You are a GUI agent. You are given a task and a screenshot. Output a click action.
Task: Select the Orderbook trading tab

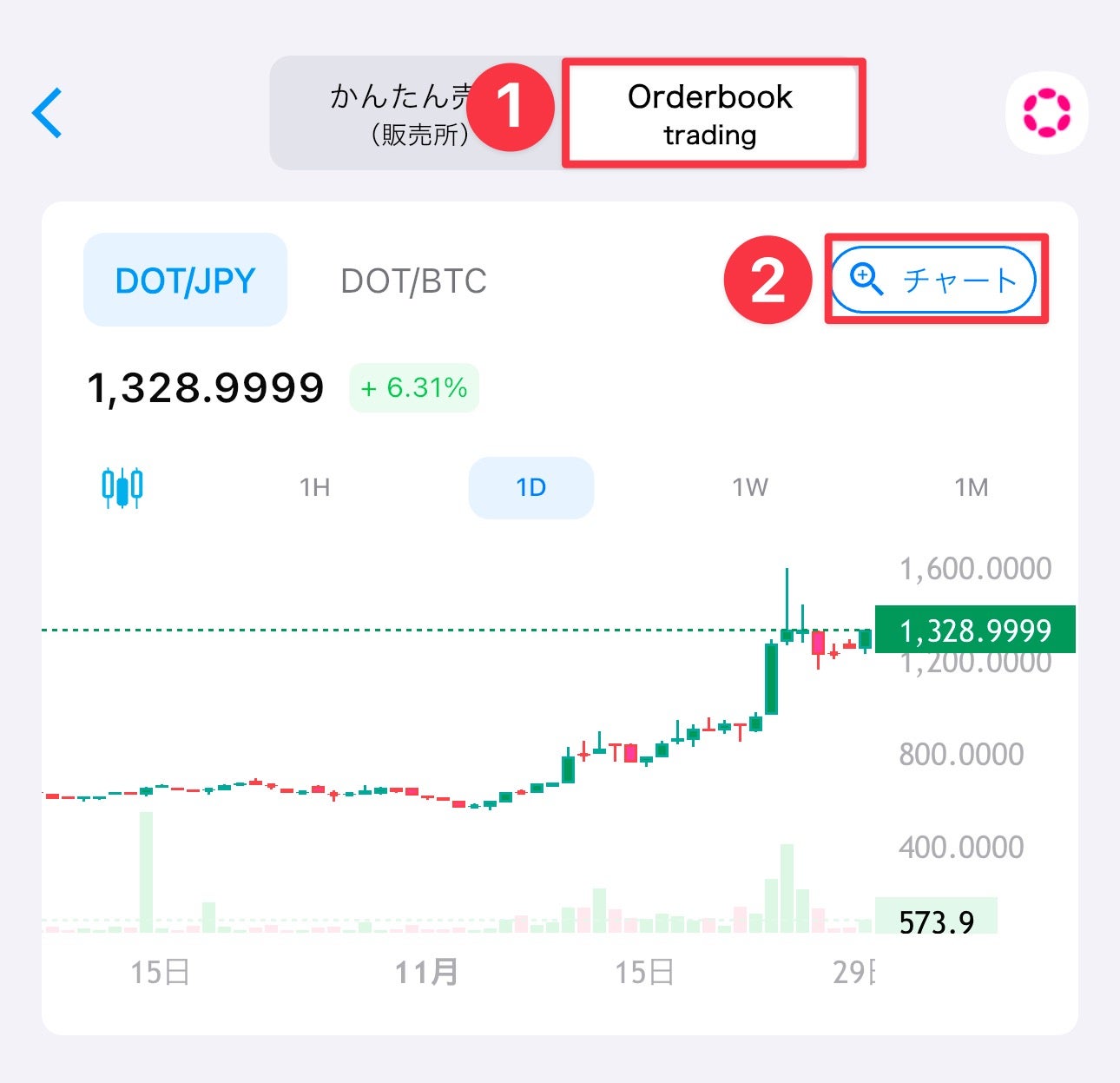[x=710, y=114]
